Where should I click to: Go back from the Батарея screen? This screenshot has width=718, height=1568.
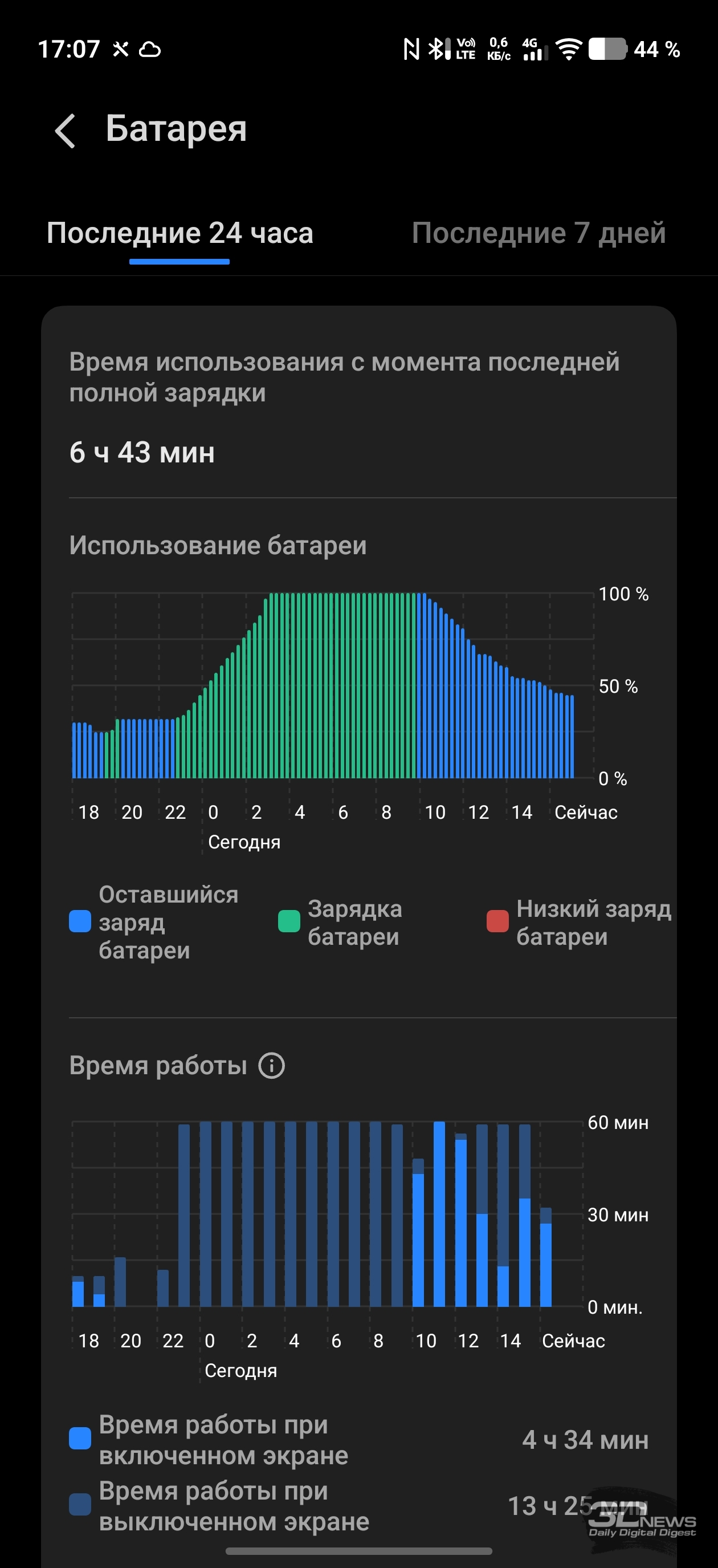(x=65, y=130)
